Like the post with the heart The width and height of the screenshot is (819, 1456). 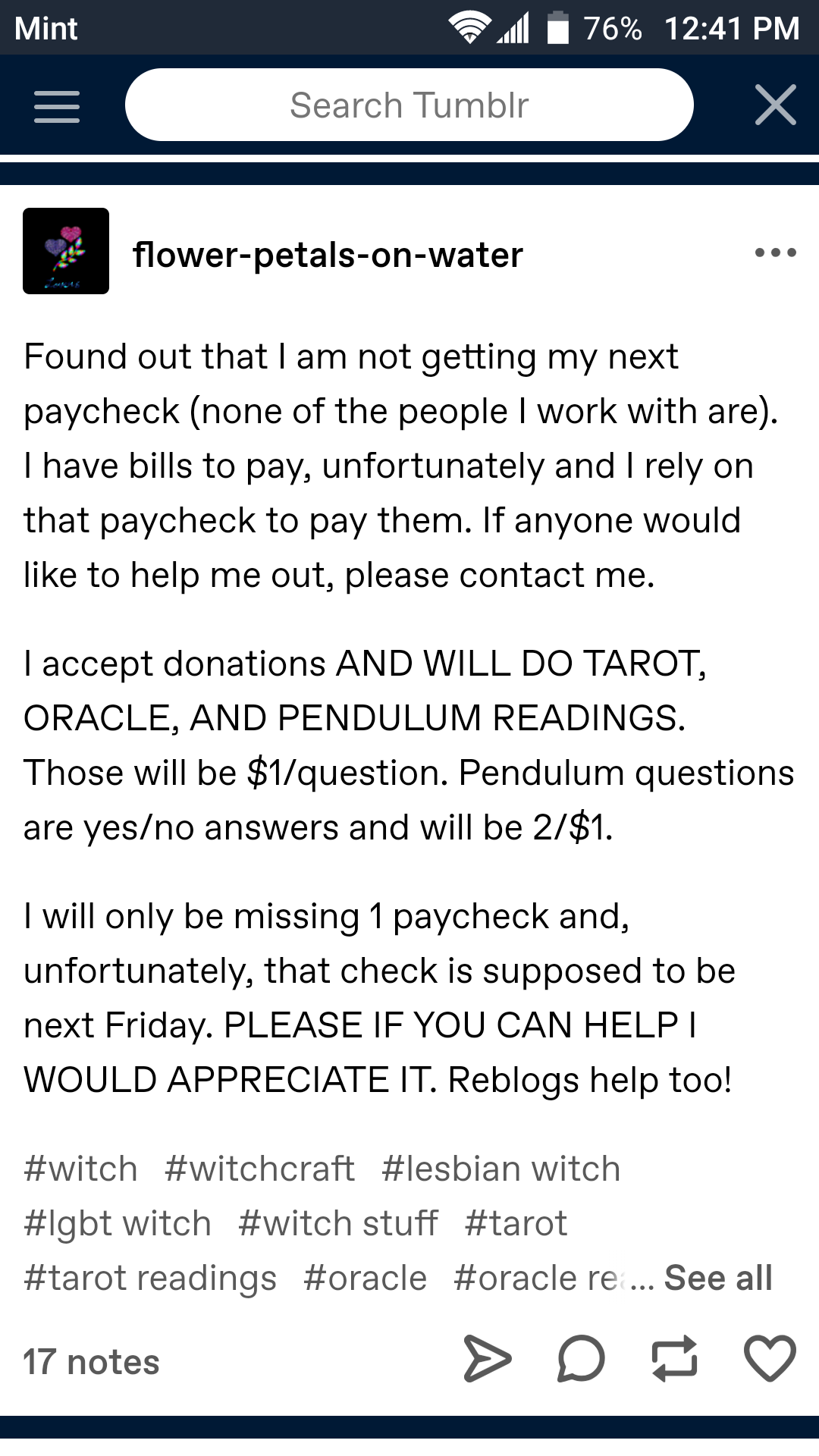(770, 1358)
